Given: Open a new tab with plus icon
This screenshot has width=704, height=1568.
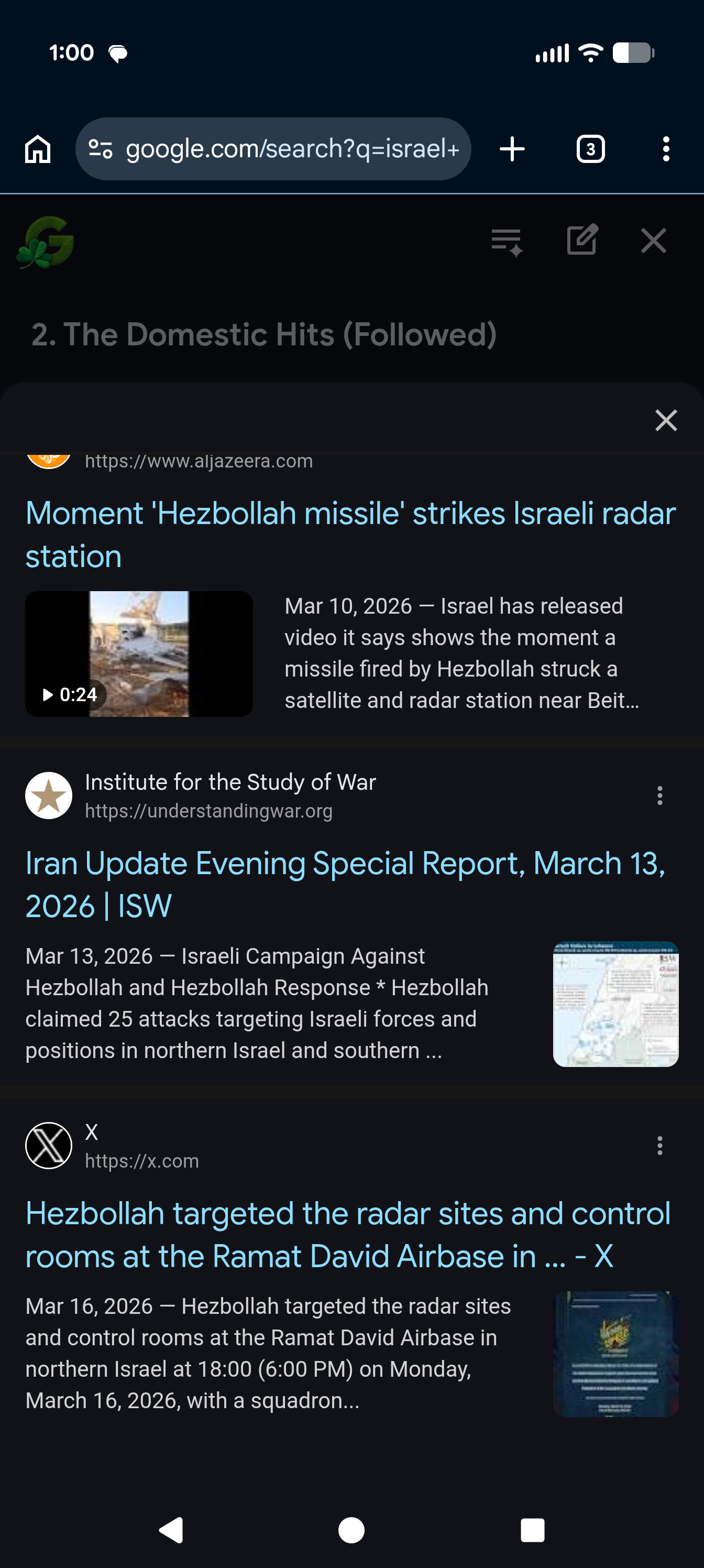Looking at the screenshot, I should 512,149.
